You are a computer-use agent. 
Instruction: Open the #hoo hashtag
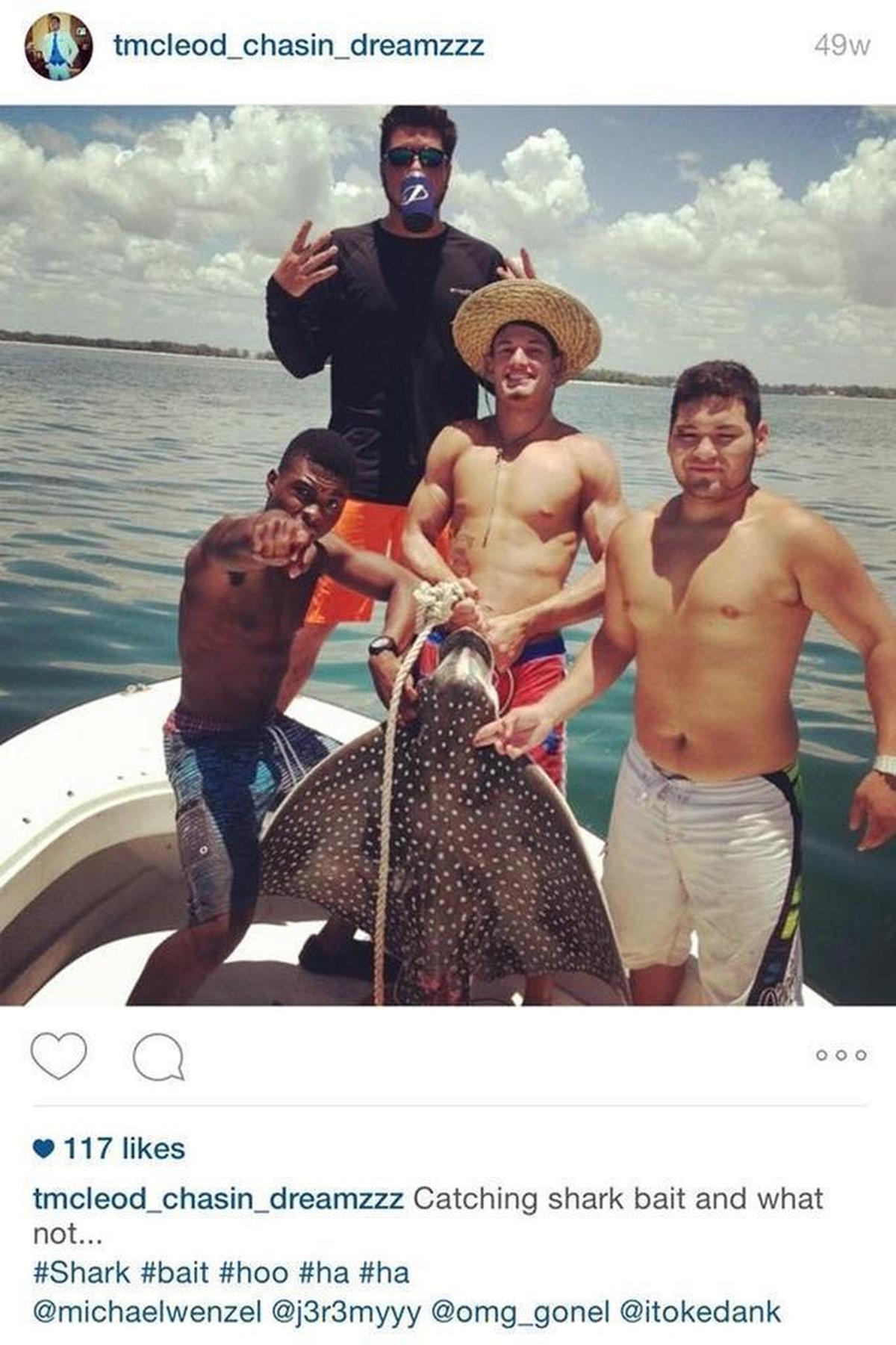pyautogui.click(x=254, y=1273)
